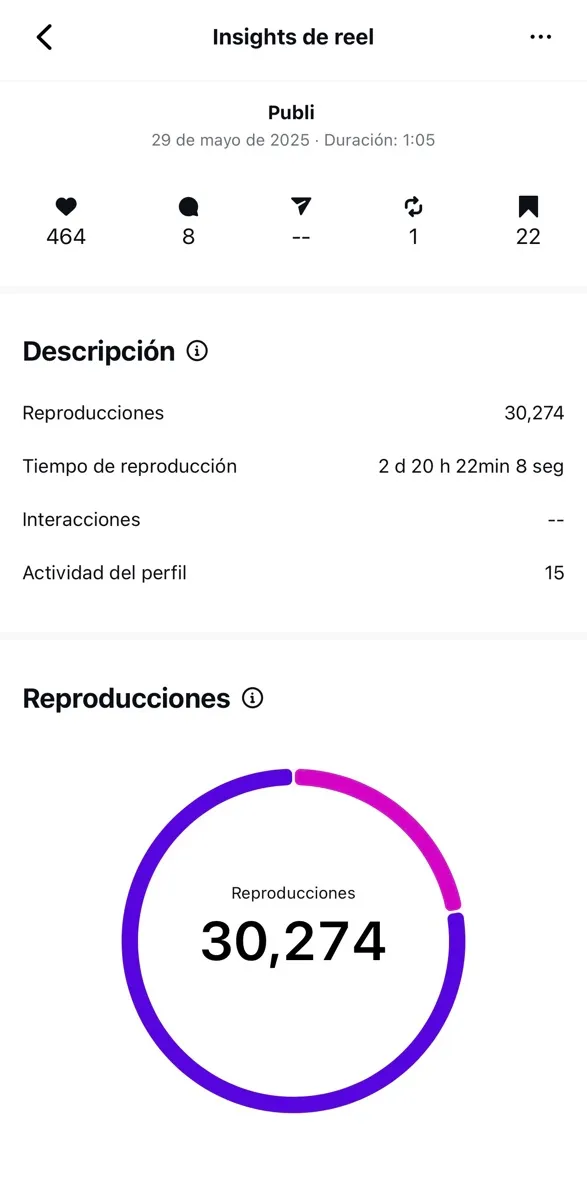Tap the info icon beside Reproducciones heading
587x1200 pixels.
point(253,698)
